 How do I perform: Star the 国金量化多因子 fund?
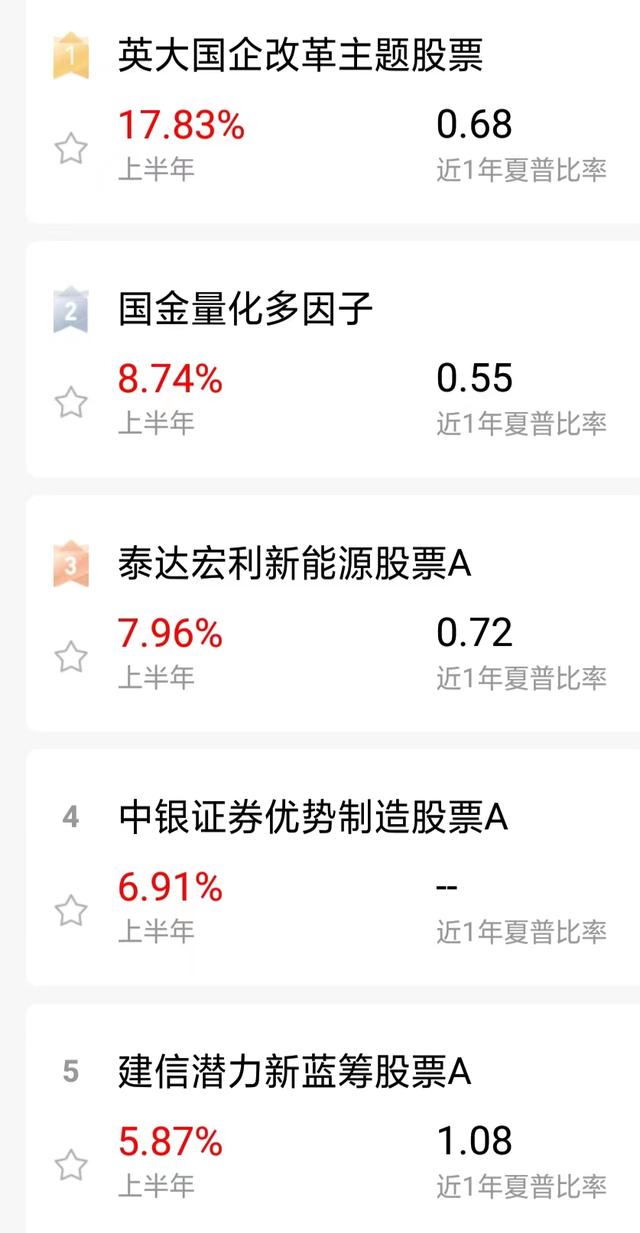70,404
